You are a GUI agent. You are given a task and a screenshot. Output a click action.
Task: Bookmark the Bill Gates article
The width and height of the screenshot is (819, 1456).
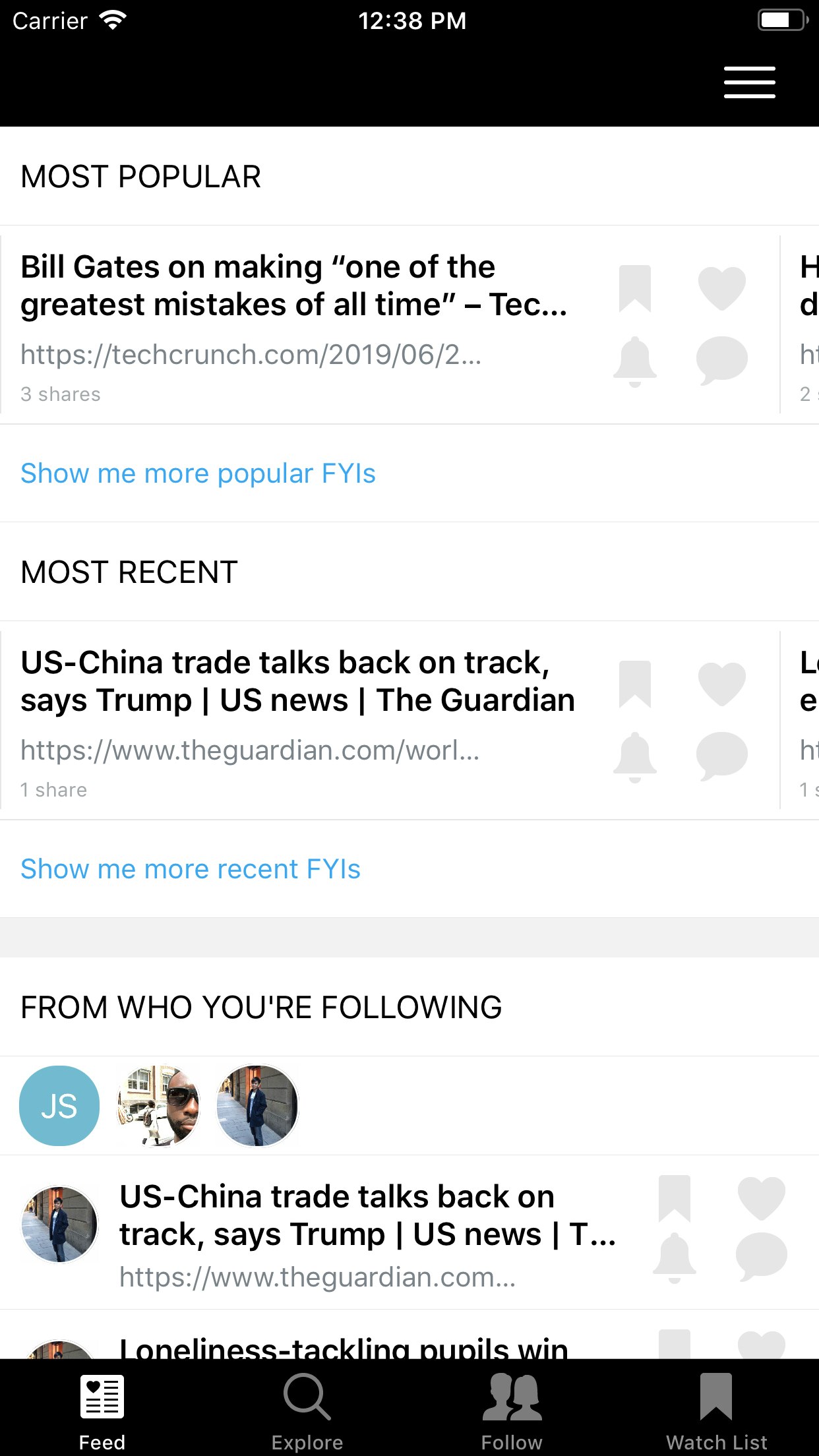click(x=634, y=288)
